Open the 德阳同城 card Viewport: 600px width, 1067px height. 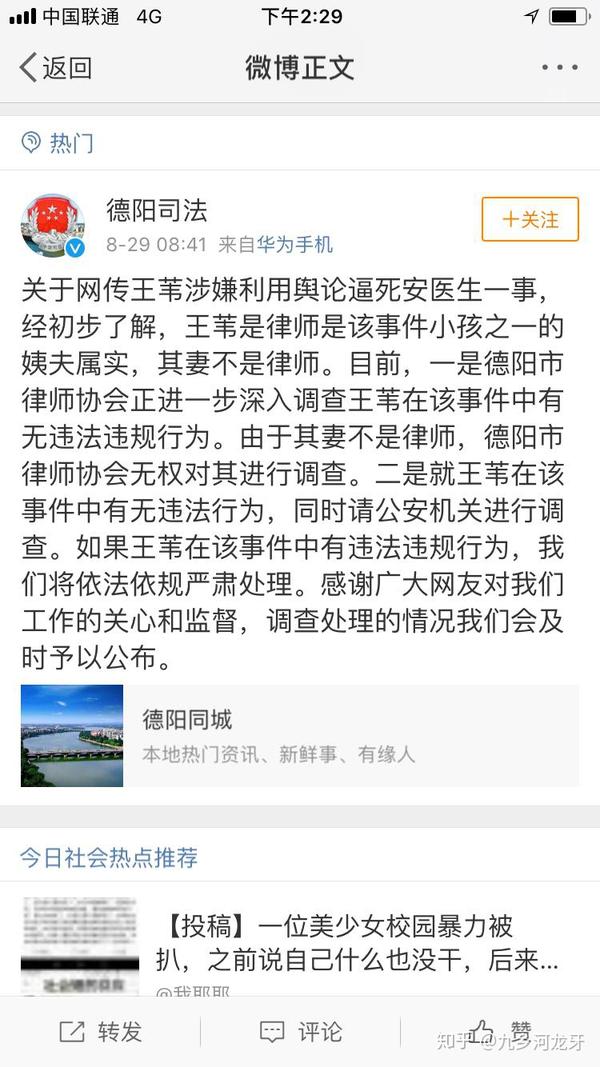pyautogui.click(x=299, y=736)
